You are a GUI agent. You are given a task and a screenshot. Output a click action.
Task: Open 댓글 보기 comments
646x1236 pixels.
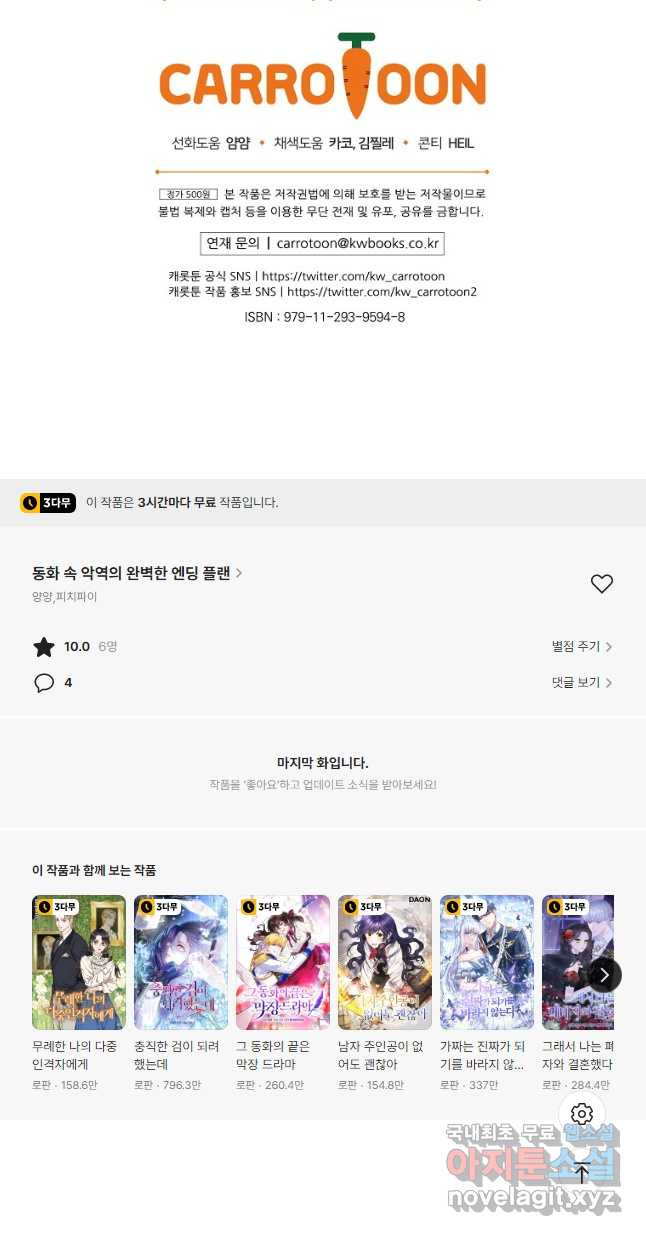[581, 683]
